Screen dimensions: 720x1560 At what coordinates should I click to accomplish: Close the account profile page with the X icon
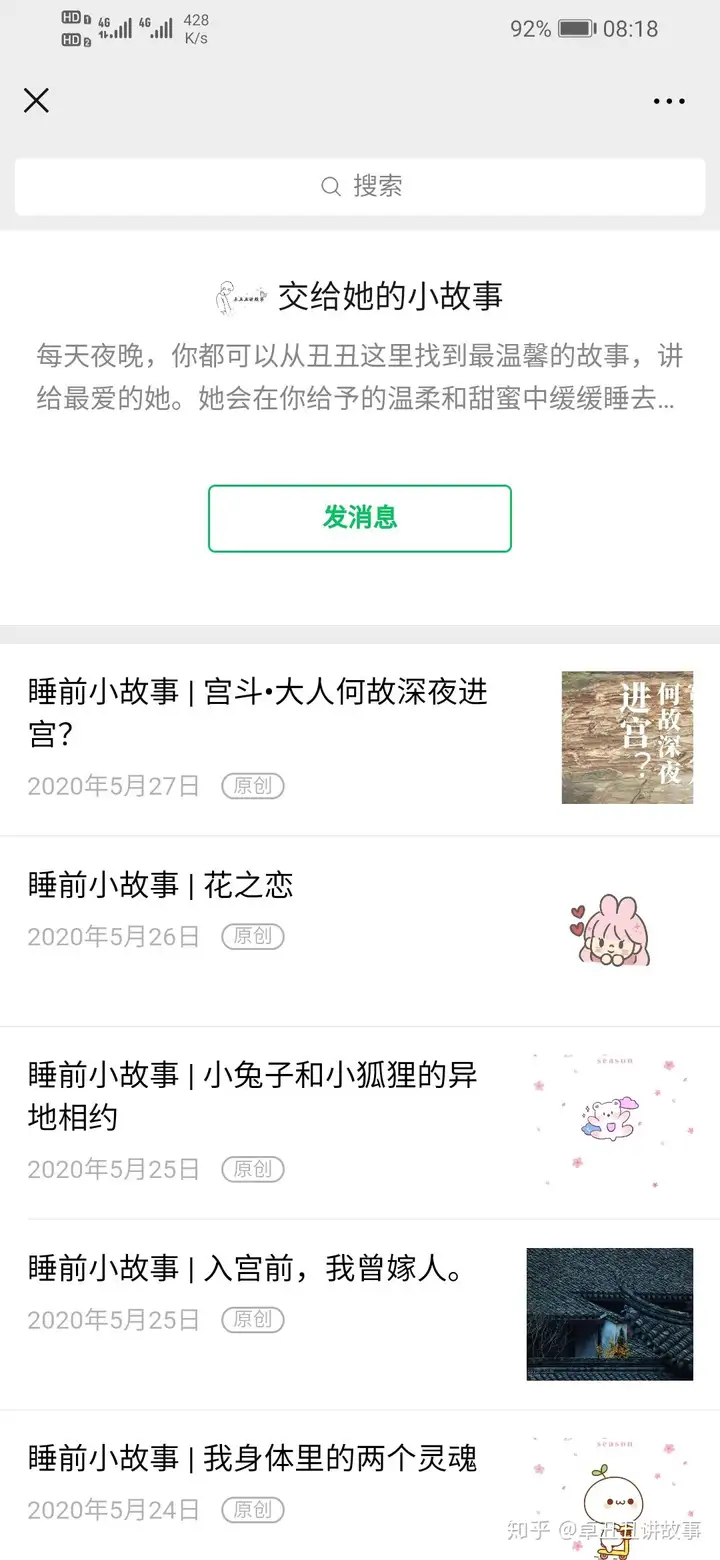coord(36,100)
